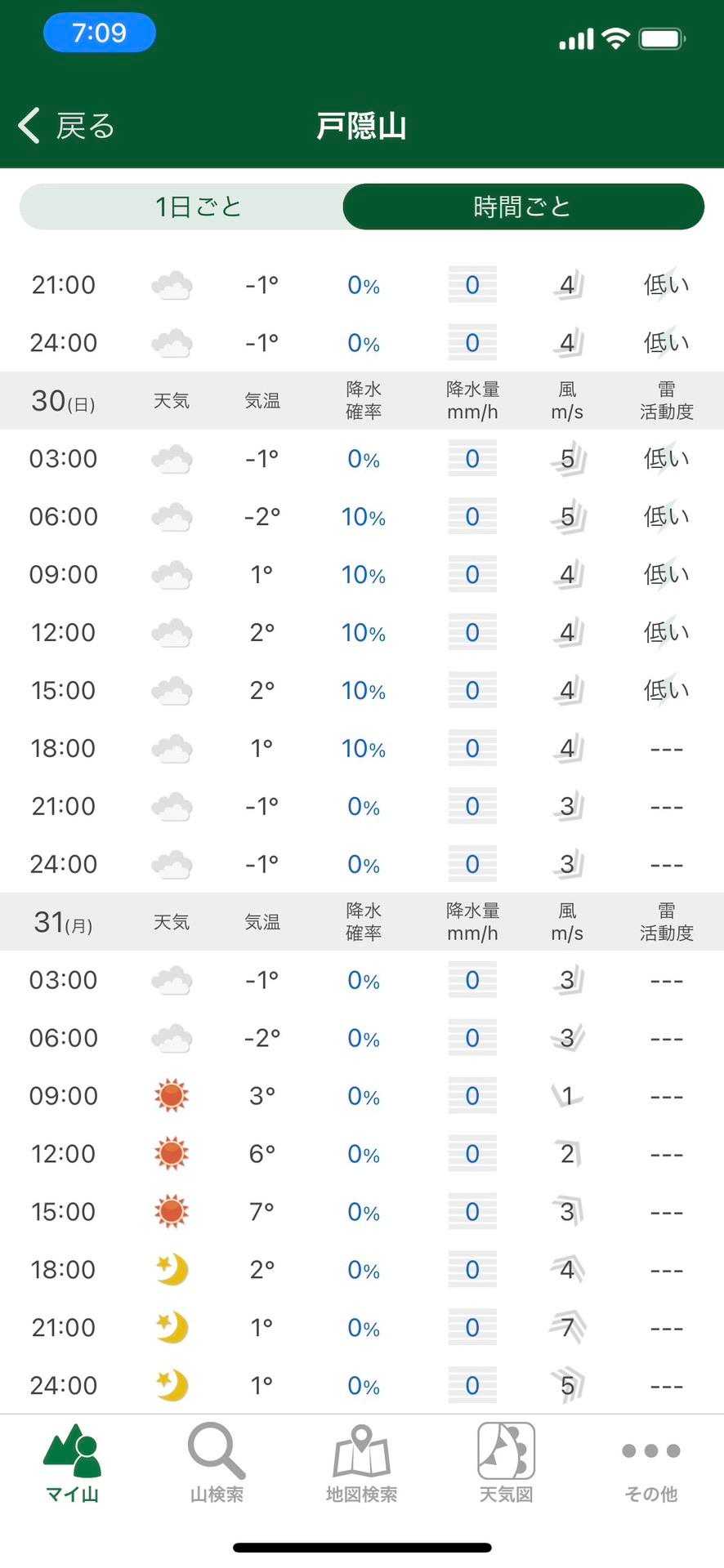Open the 天気図 weather chart tab
The height and width of the screenshot is (1568, 724).
click(506, 1463)
